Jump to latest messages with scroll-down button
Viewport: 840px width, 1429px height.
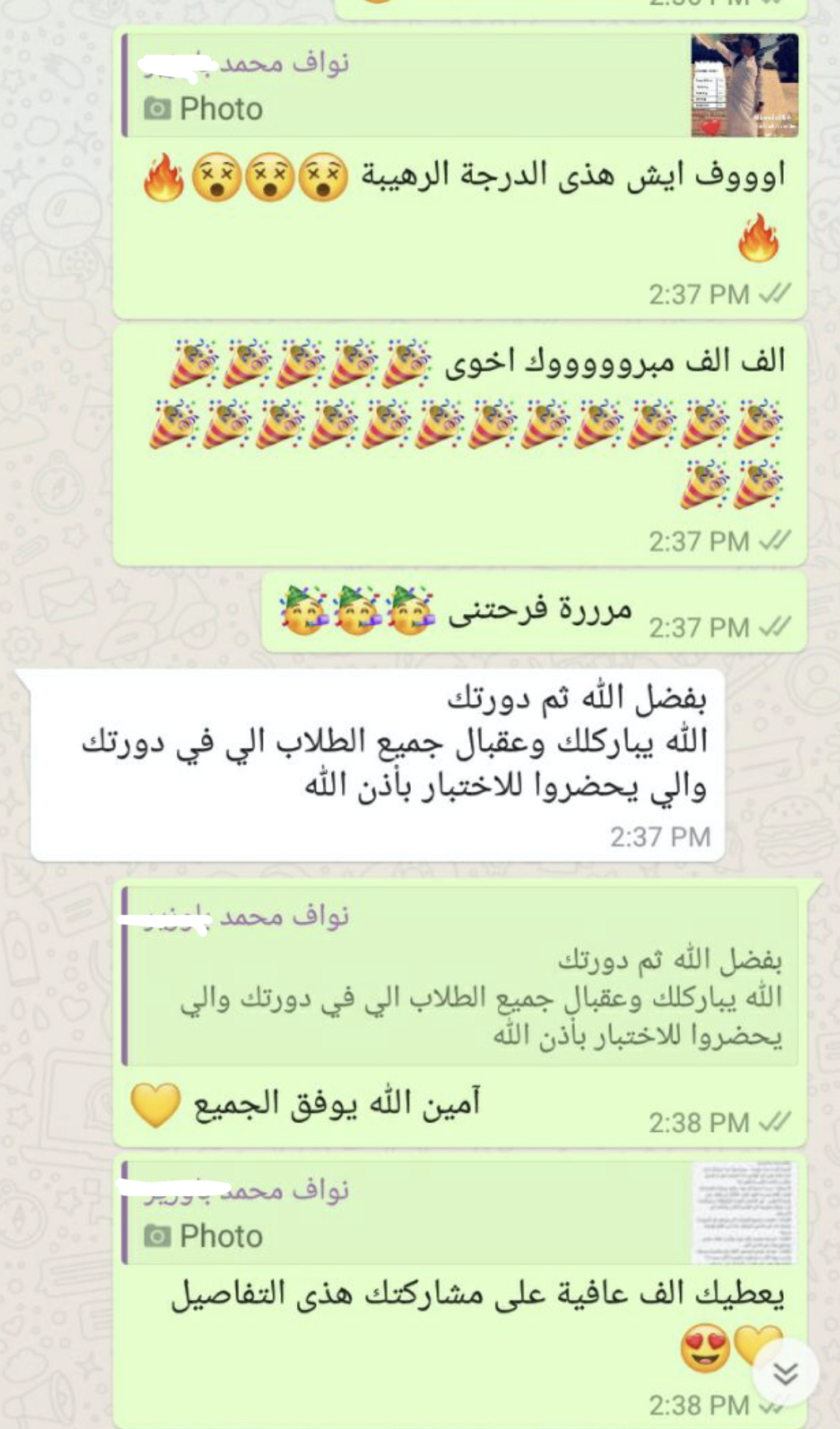(785, 1374)
